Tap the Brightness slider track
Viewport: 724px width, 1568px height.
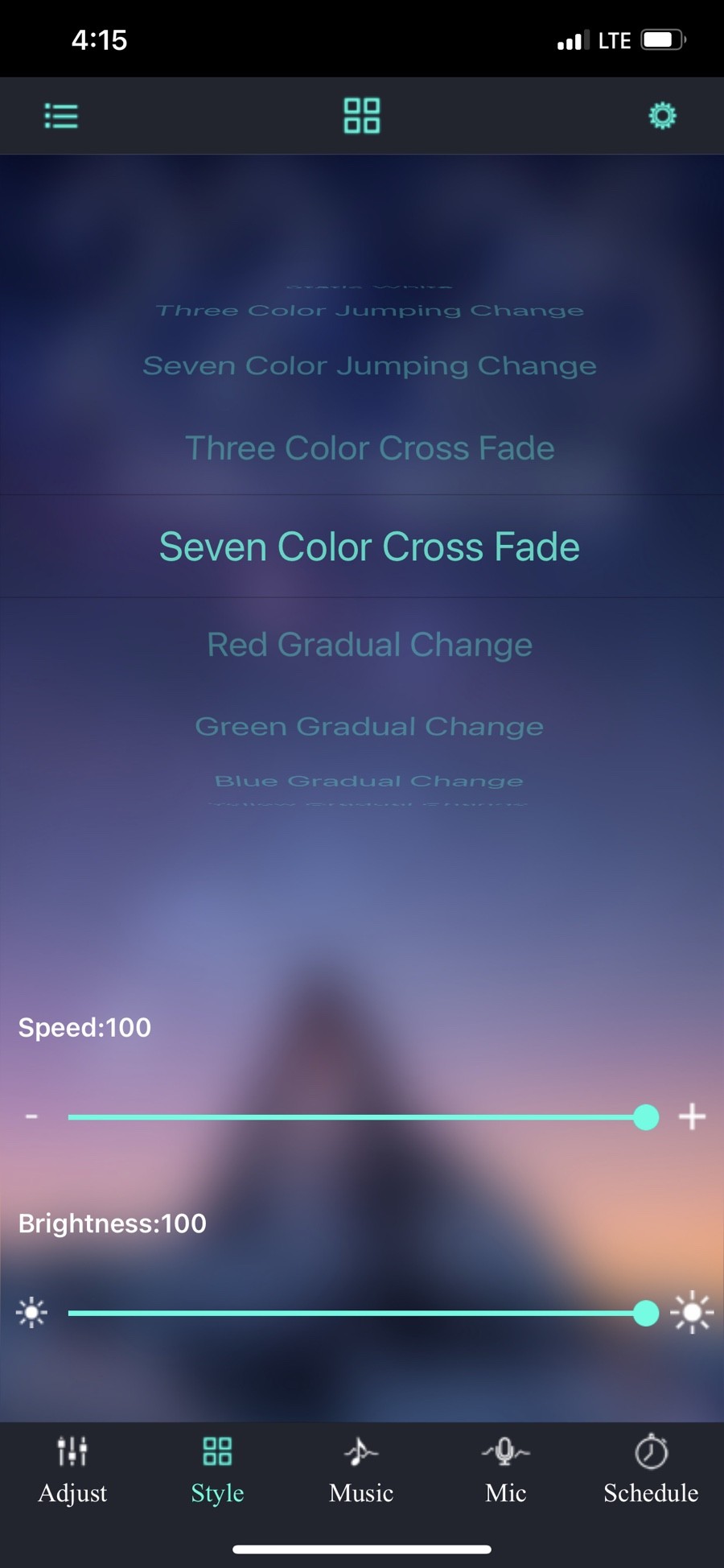tap(354, 1314)
